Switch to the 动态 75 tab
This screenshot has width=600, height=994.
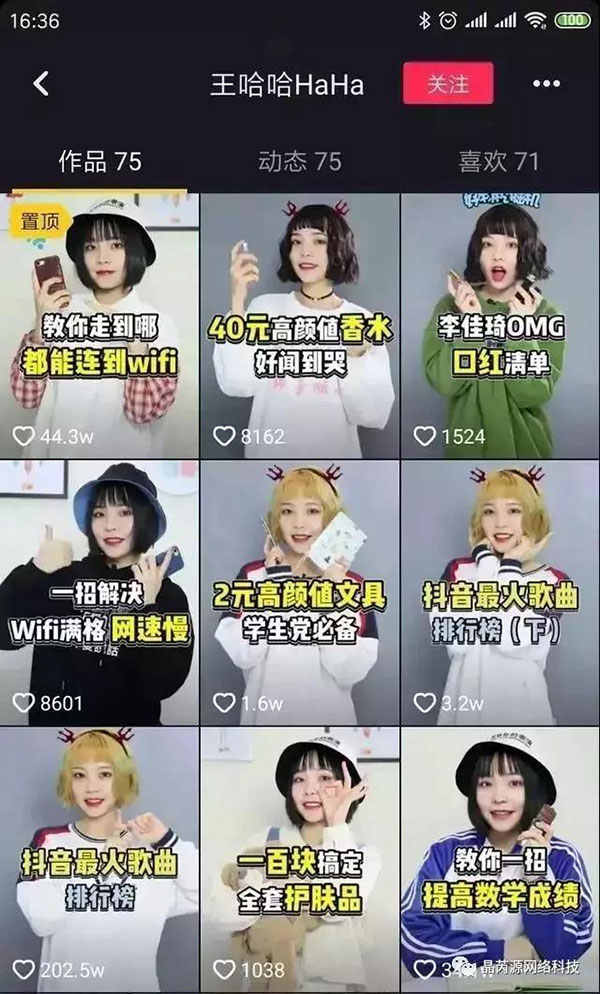299,161
